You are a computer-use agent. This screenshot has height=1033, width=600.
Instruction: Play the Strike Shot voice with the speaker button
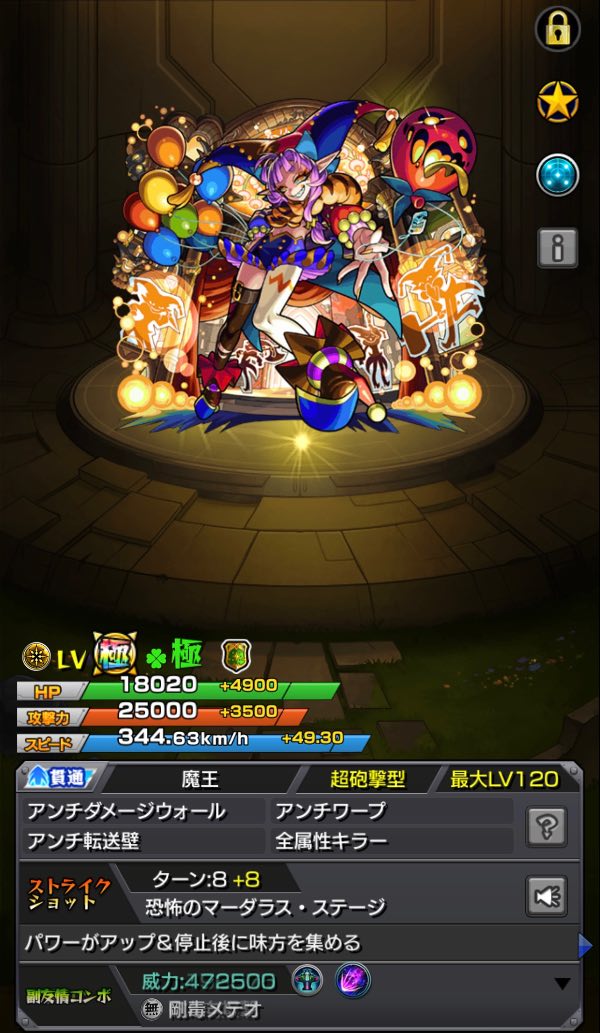(546, 895)
